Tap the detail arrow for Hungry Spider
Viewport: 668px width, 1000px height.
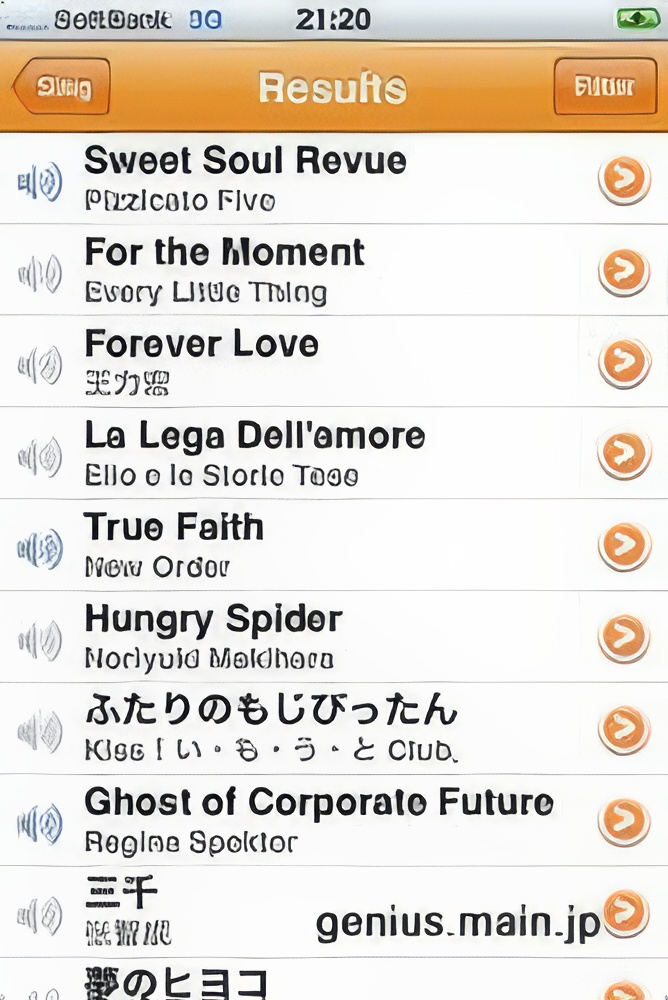click(624, 637)
